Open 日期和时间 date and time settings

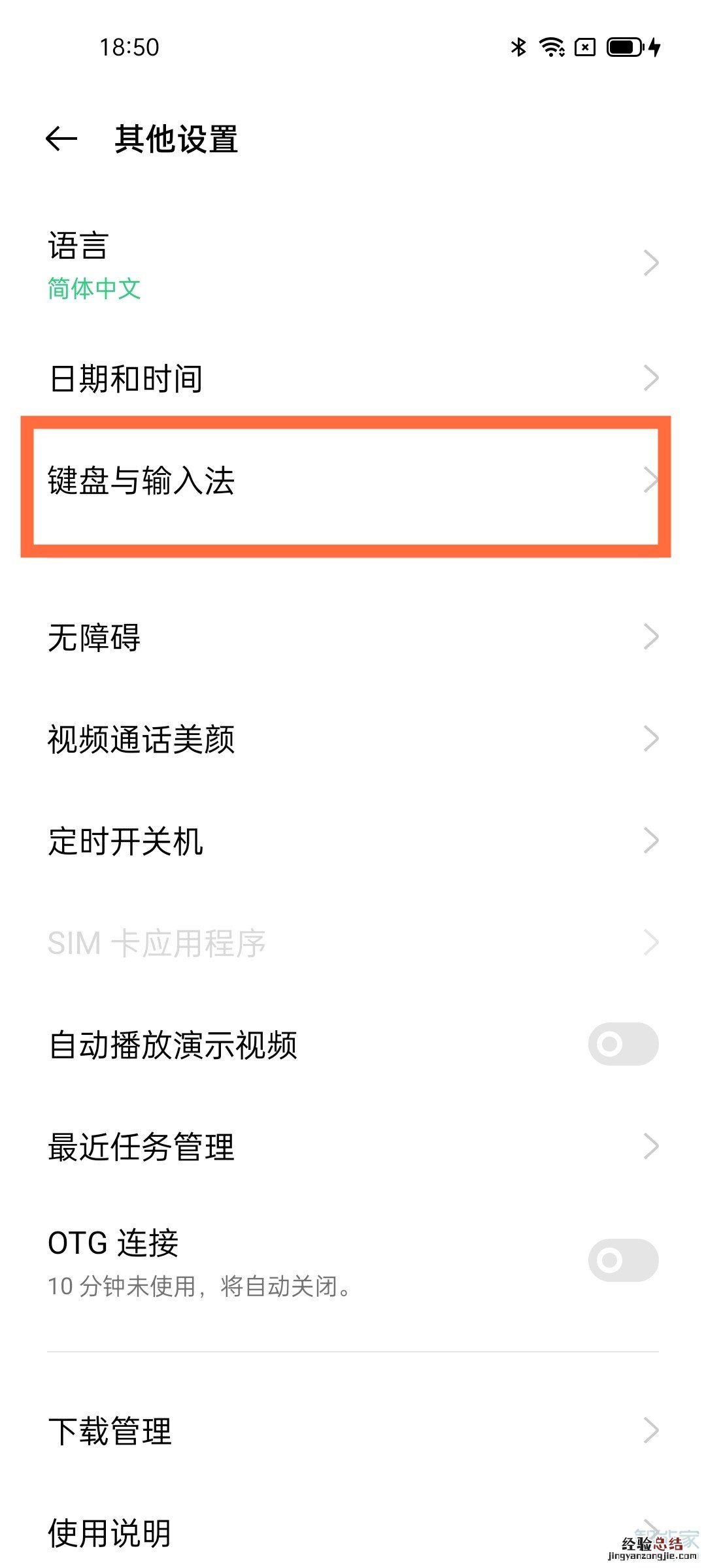(x=261, y=378)
